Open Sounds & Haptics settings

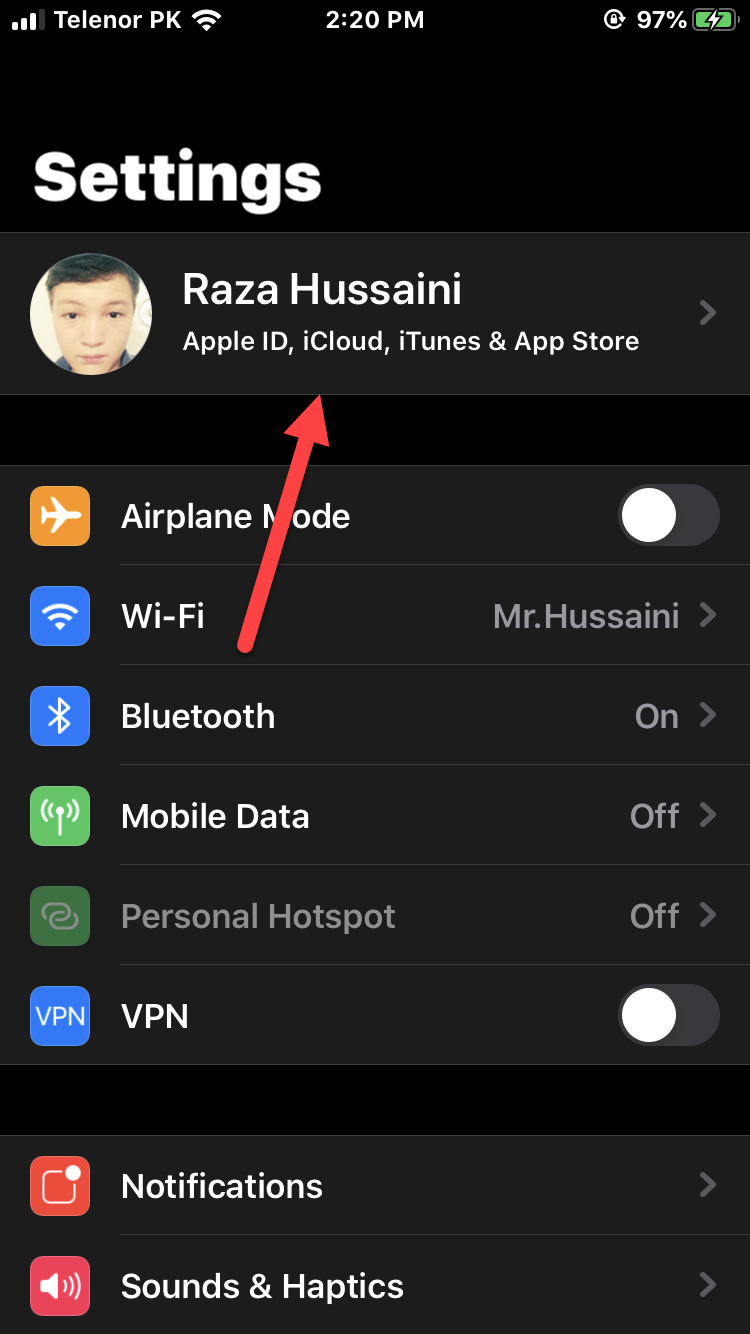[375, 1286]
